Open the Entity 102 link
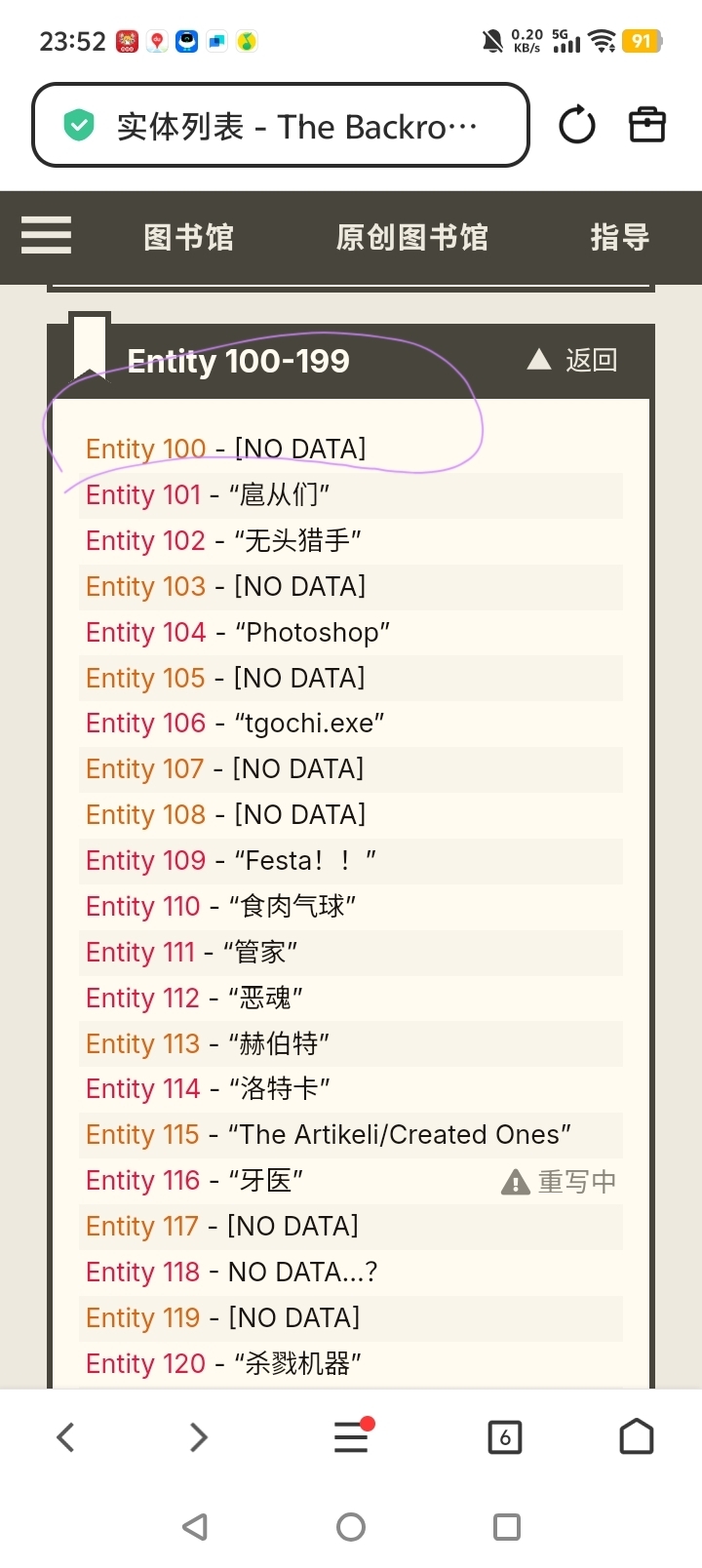The image size is (702, 1568). (x=145, y=541)
